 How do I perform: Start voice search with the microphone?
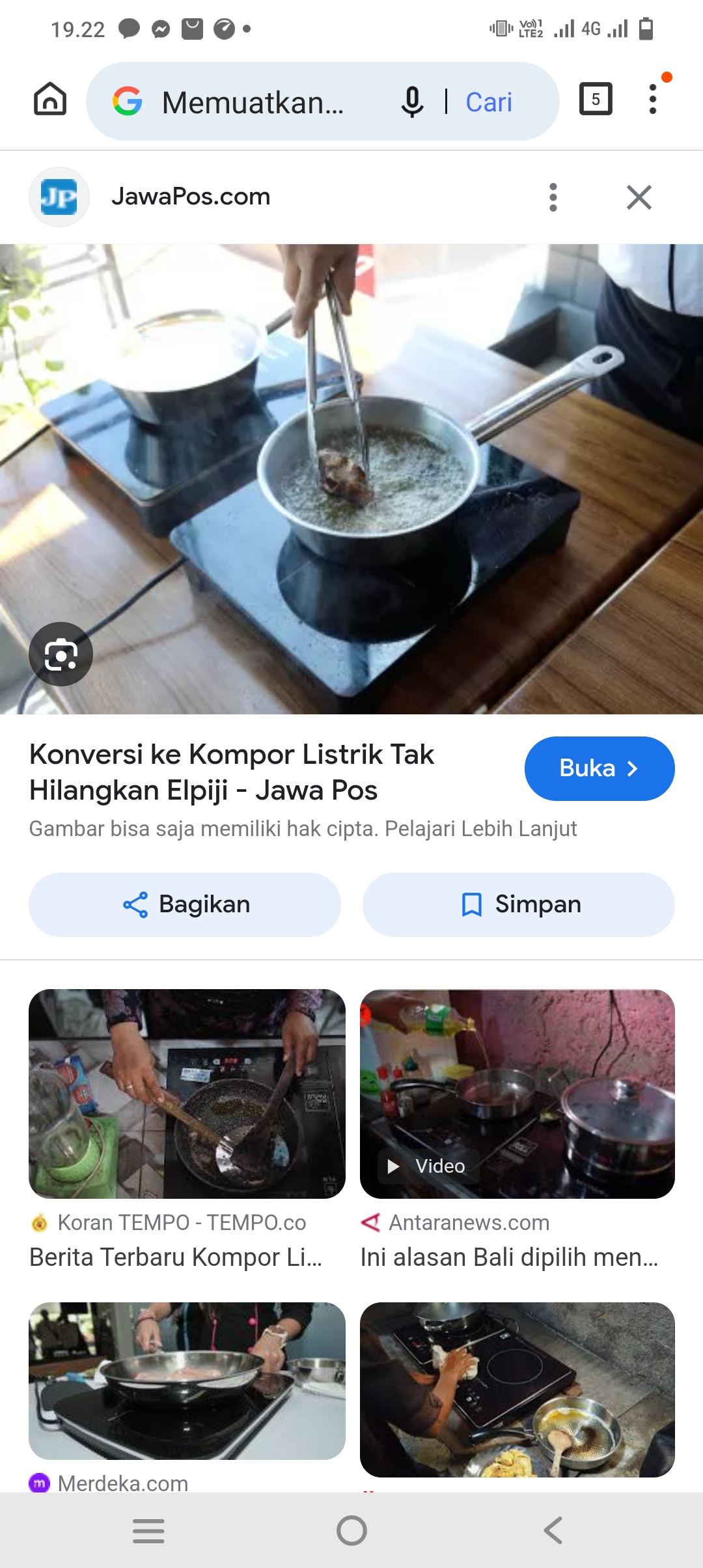tap(412, 102)
